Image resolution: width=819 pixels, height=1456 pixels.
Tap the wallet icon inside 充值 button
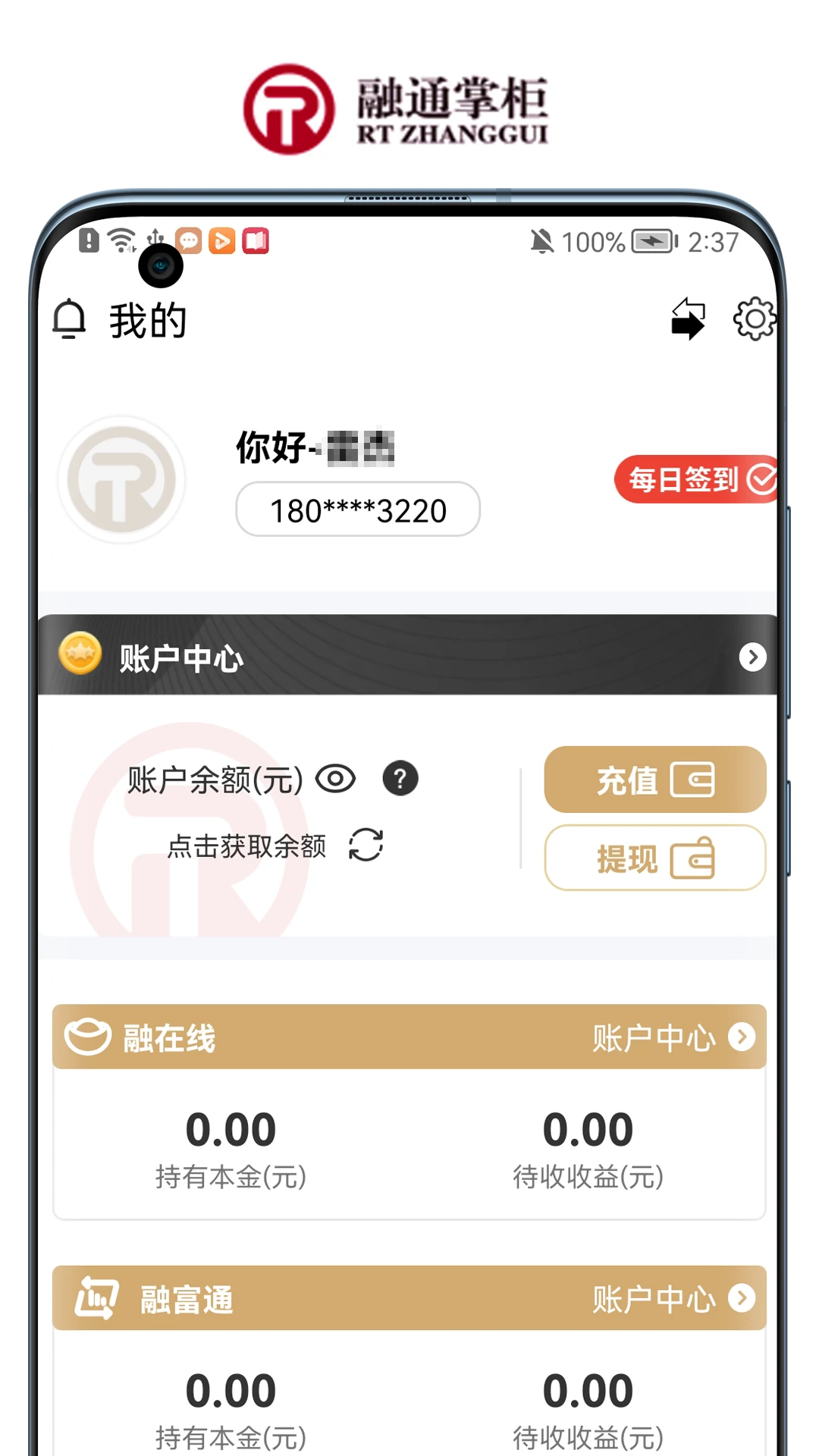pos(694,780)
